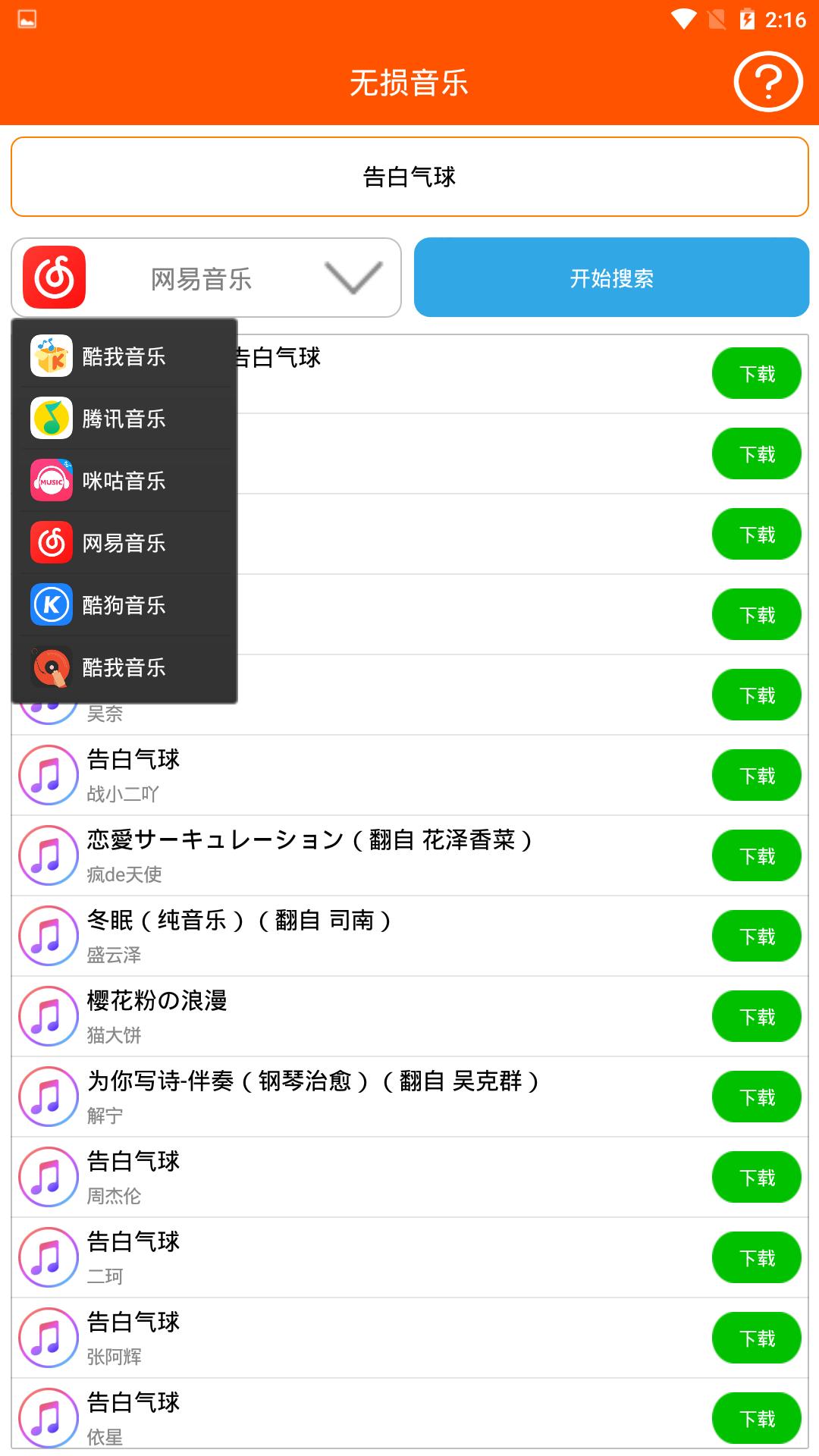Download the 恋愛サーキュレーション track
Screen dimensions: 819x1456
coord(756,856)
